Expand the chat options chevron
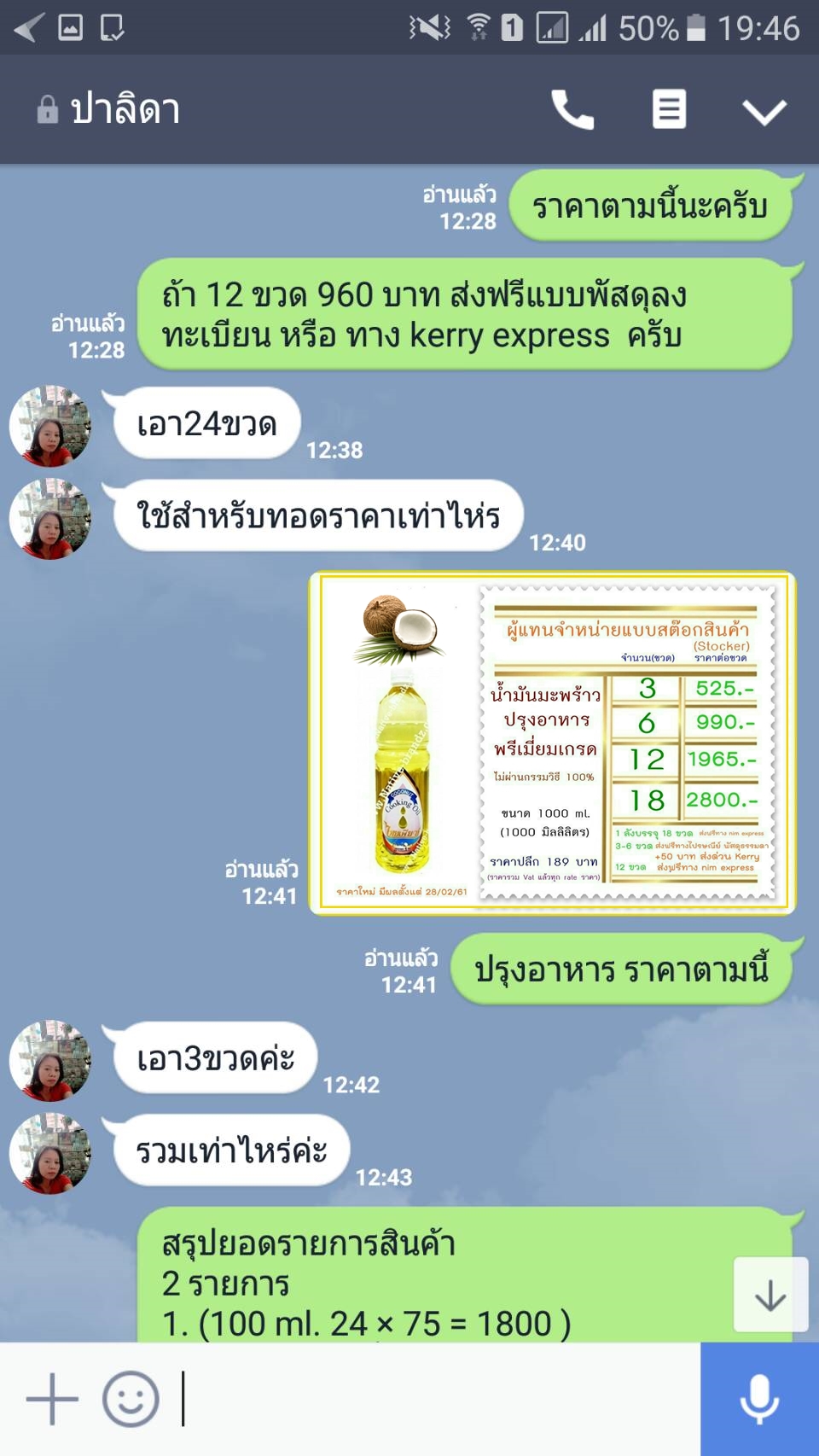Screen dimensions: 819x1456 pos(764,111)
